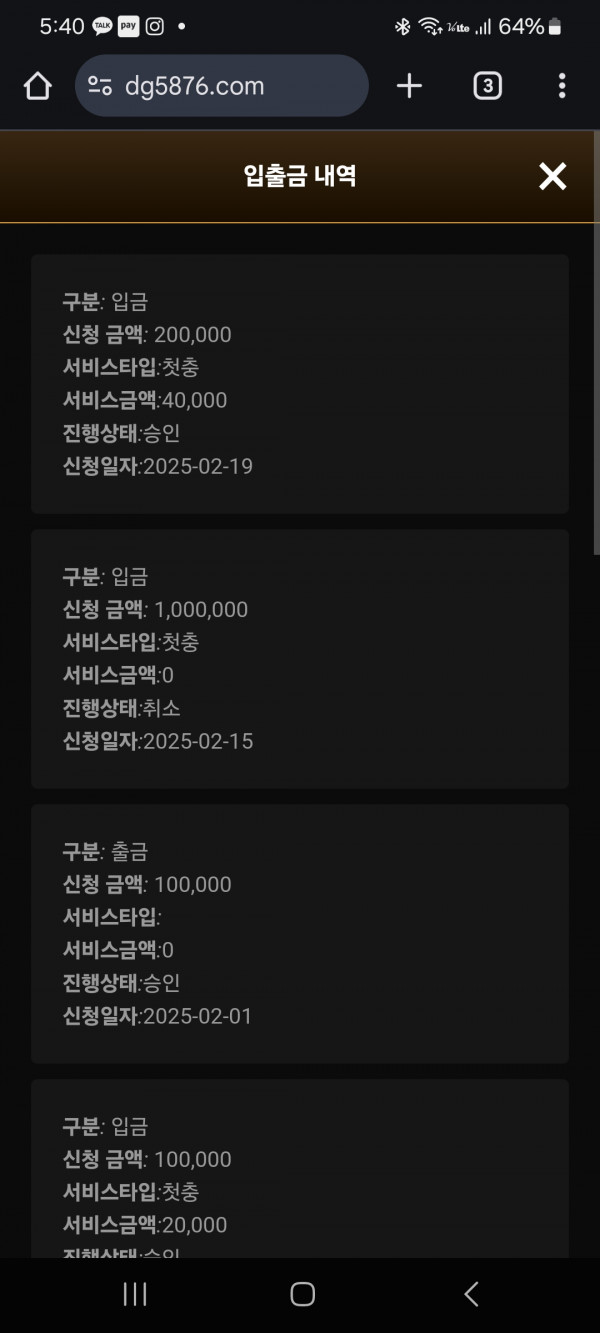Open recent apps from the navigation bar
The height and width of the screenshot is (1333, 600).
pos(135,1294)
